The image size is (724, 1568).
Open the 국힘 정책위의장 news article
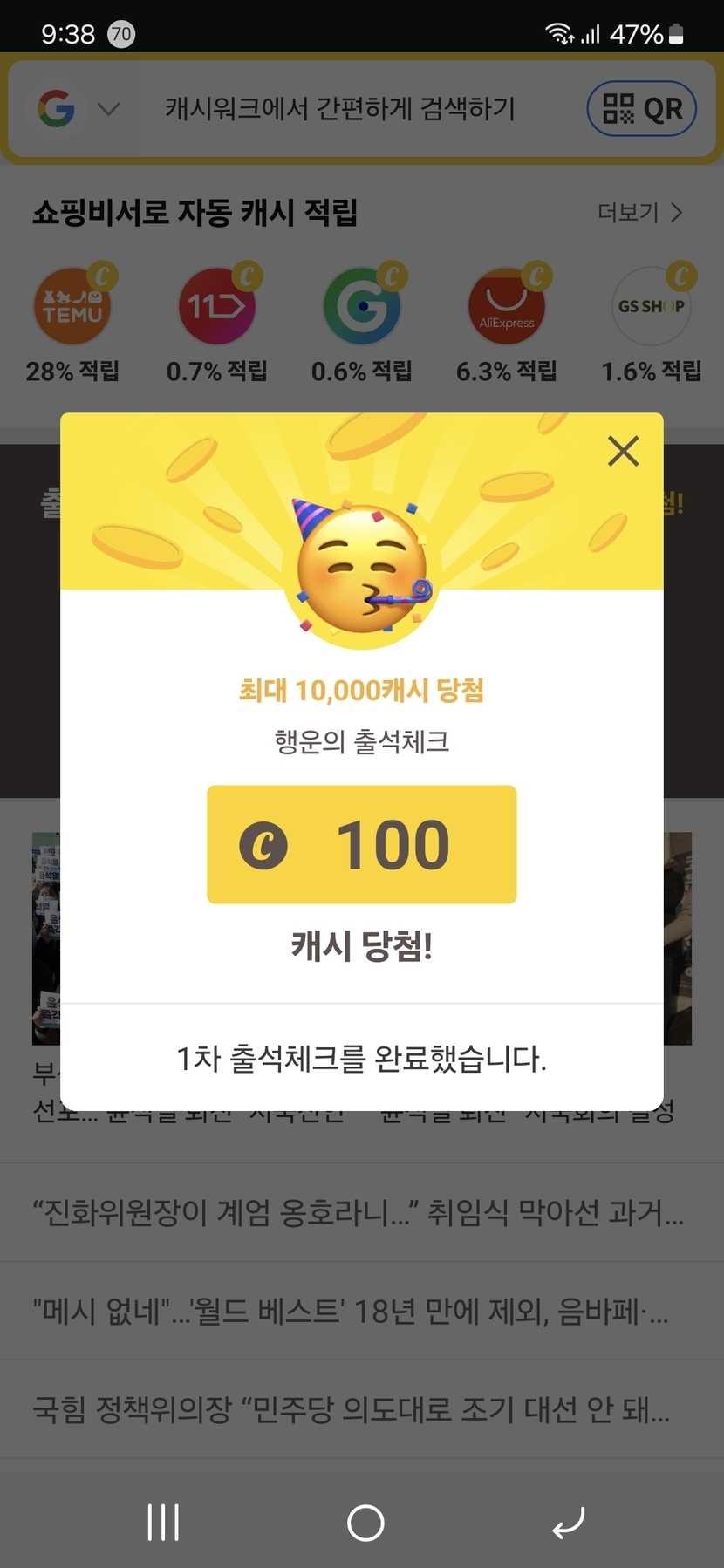pos(351,1409)
